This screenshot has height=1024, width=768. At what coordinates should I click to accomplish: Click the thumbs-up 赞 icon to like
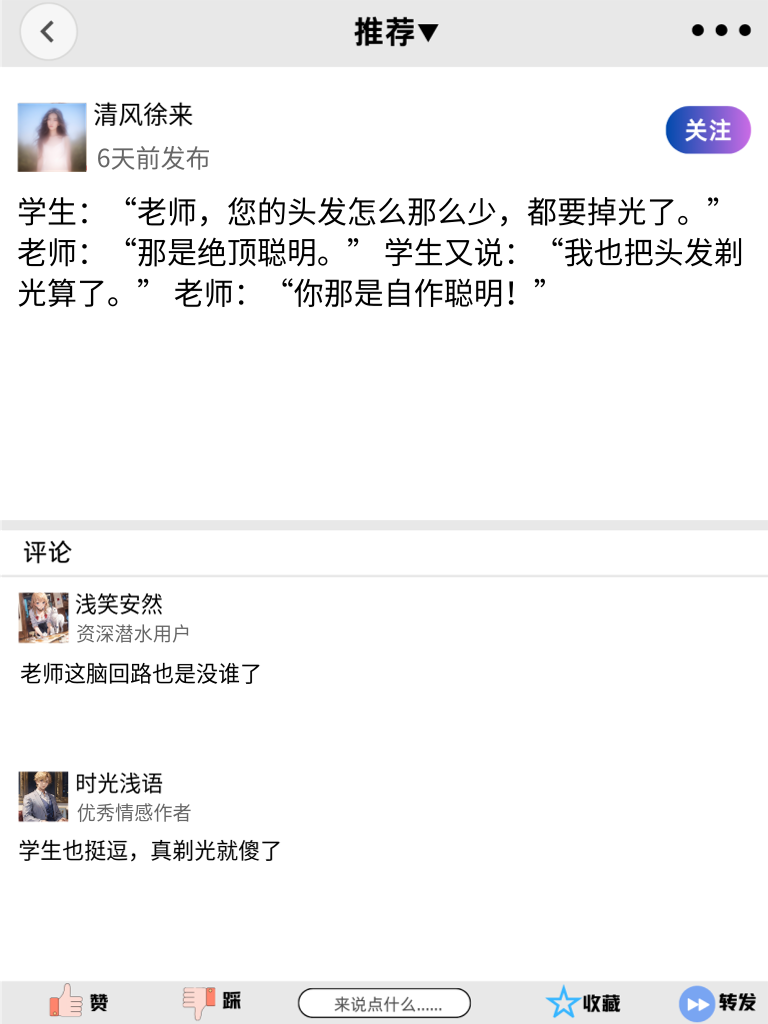pos(67,1002)
